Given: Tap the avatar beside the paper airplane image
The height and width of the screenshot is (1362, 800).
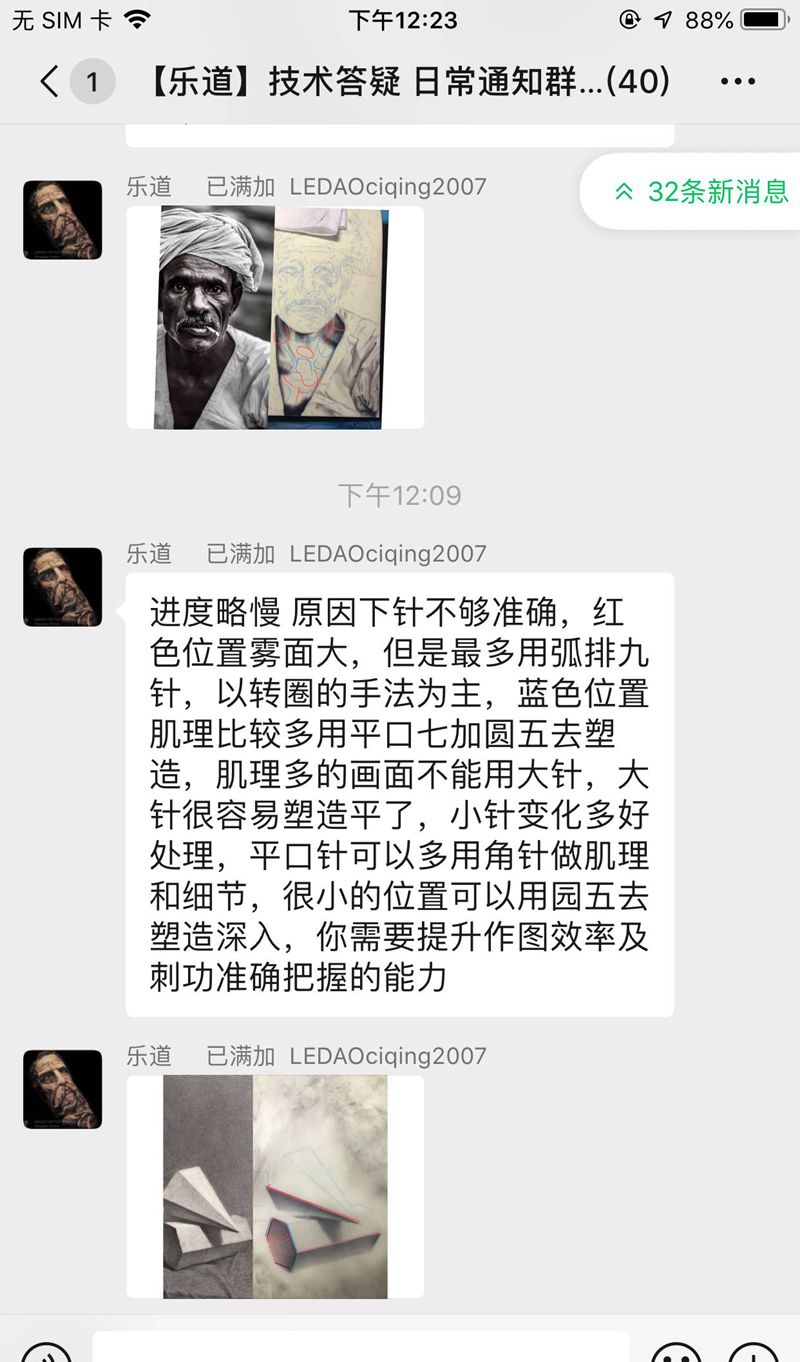Looking at the screenshot, I should point(62,1089).
